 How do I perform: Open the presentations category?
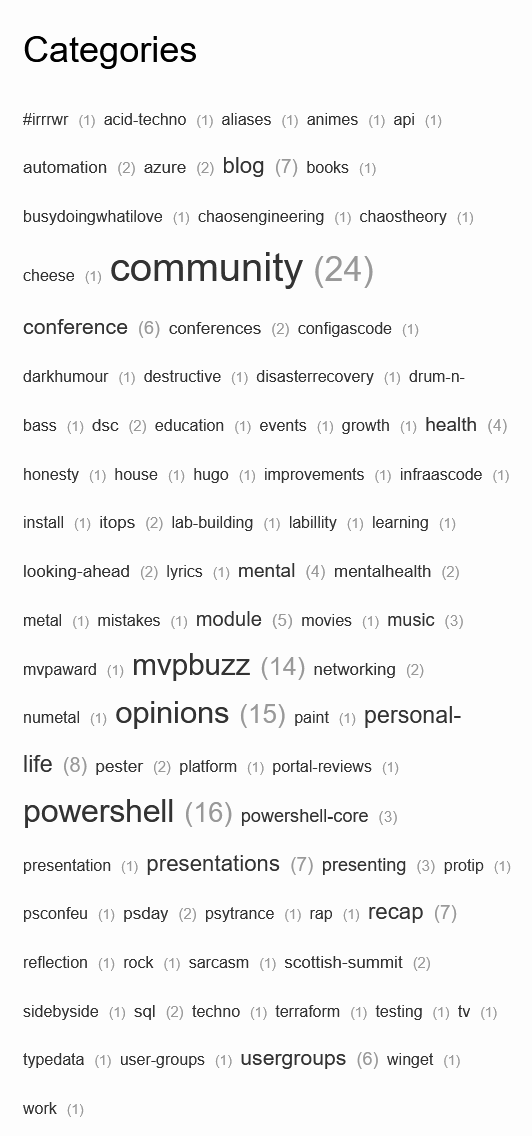coord(213,864)
